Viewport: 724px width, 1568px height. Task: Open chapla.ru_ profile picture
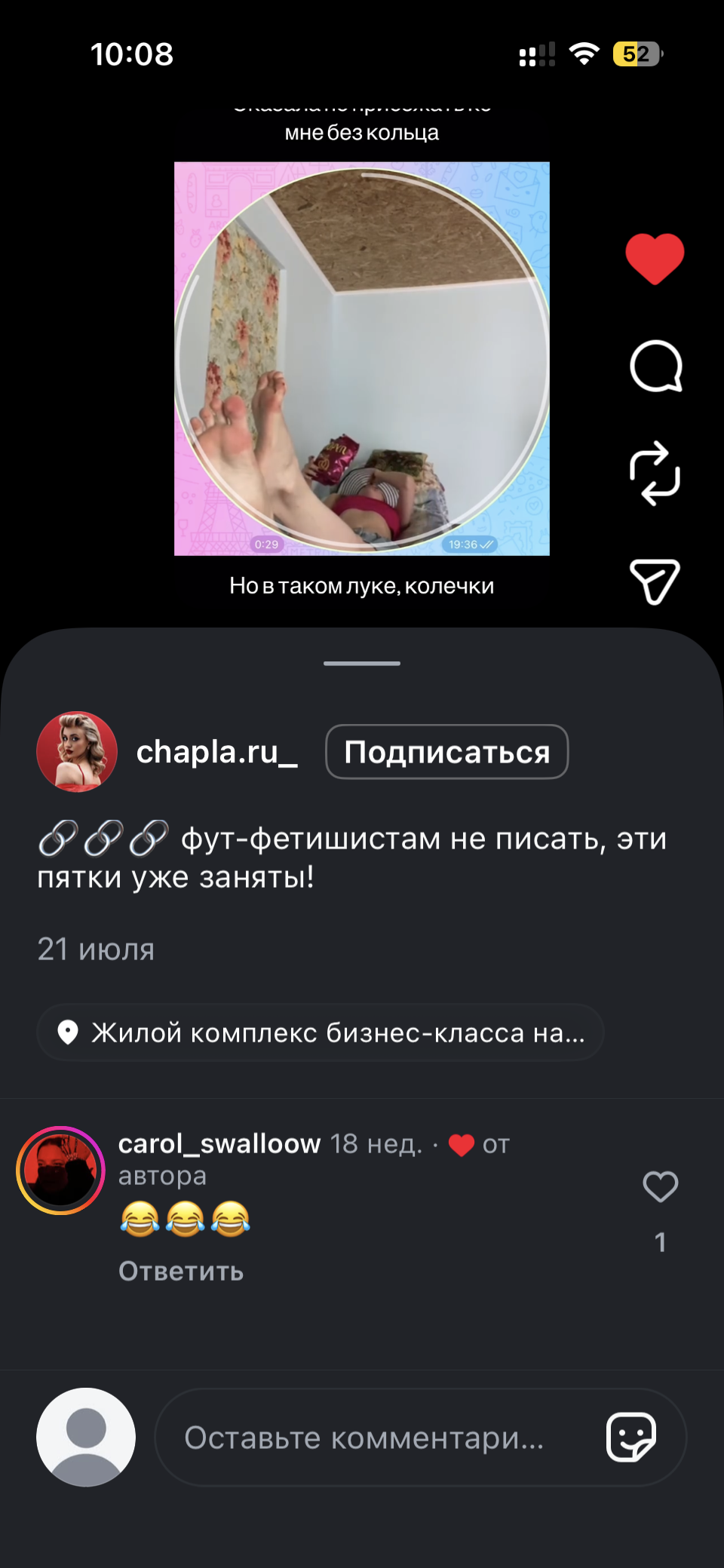pyautogui.click(x=77, y=752)
